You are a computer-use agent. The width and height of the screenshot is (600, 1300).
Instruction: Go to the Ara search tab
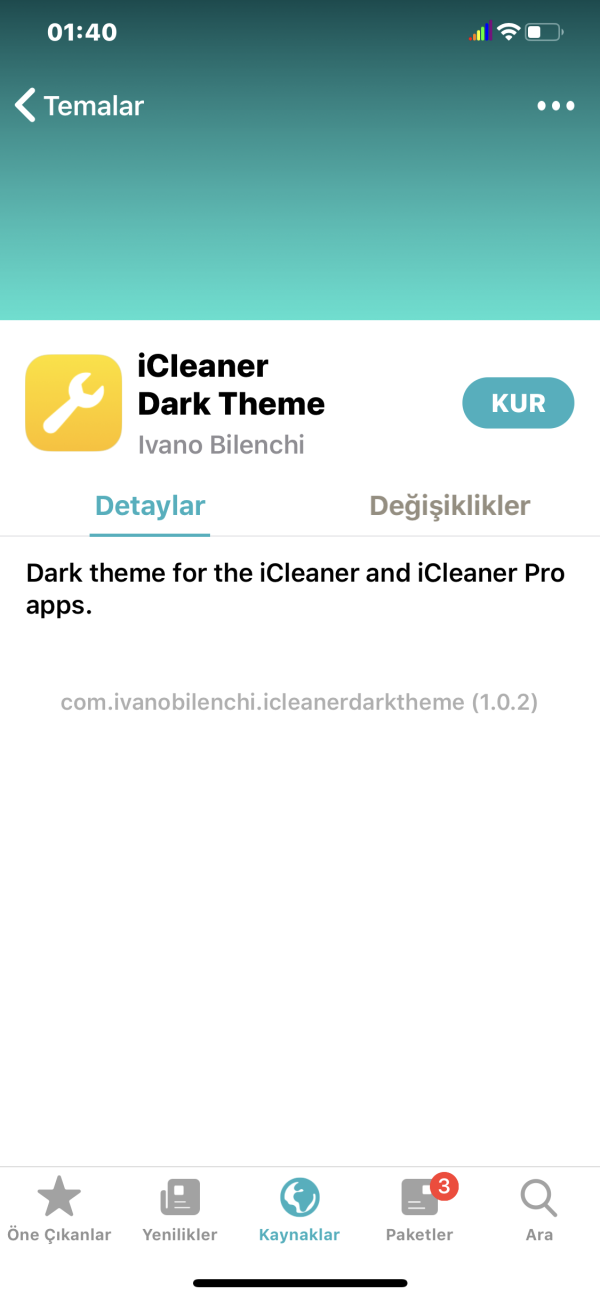(539, 1210)
